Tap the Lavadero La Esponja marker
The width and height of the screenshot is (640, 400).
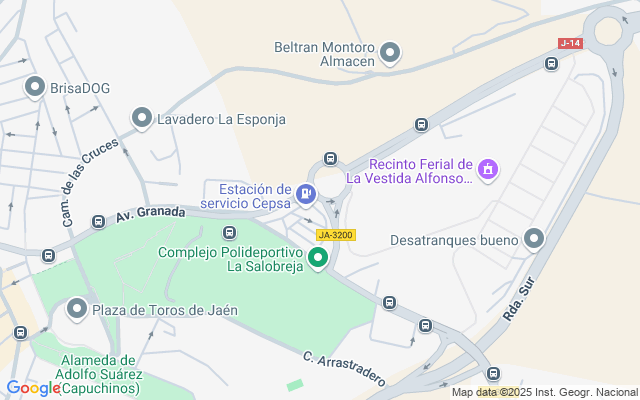coord(142,119)
